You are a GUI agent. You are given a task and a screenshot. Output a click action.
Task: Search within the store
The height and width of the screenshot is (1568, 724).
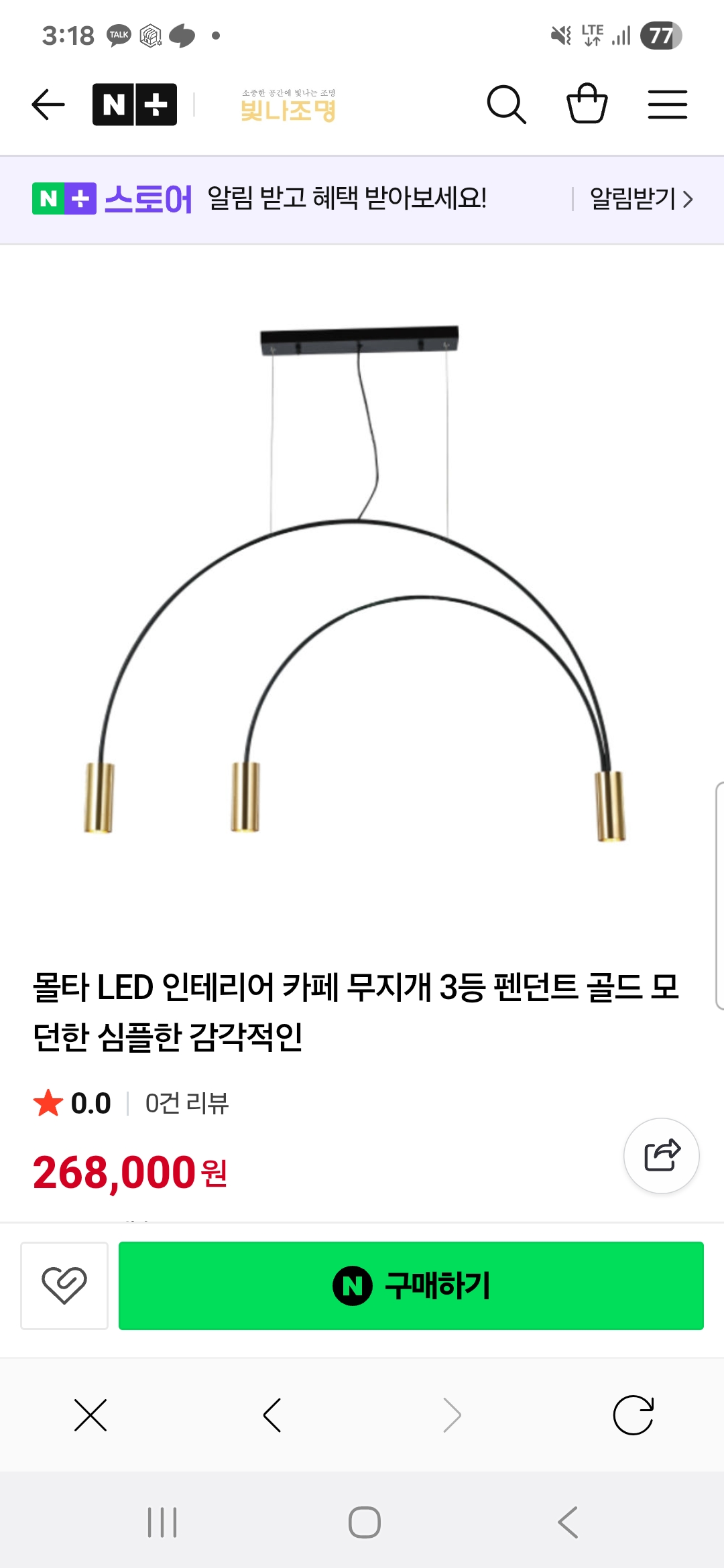click(506, 105)
